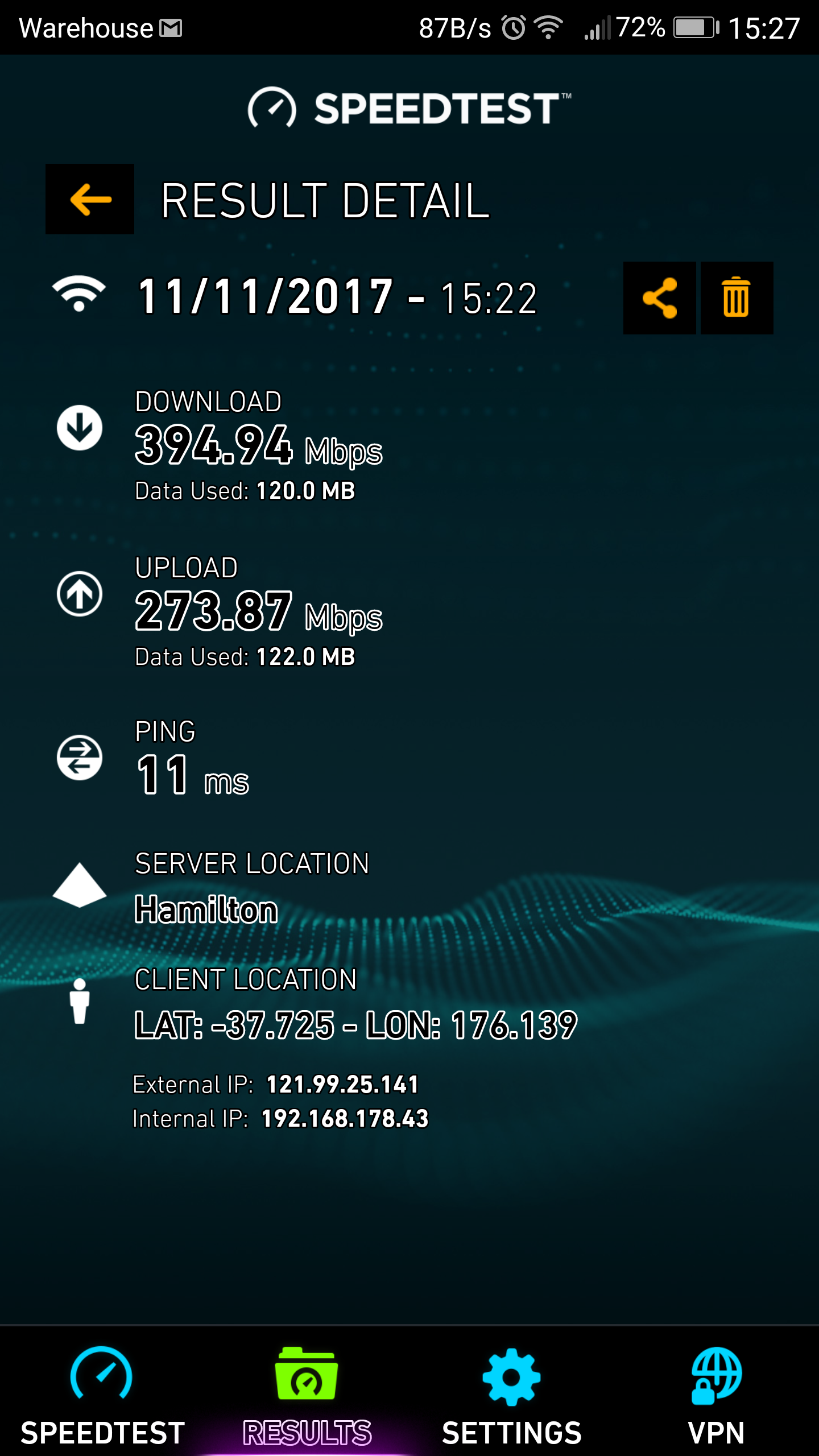819x1456 pixels.
Task: Tap the back arrow to leave Result Detail
Action: point(89,199)
